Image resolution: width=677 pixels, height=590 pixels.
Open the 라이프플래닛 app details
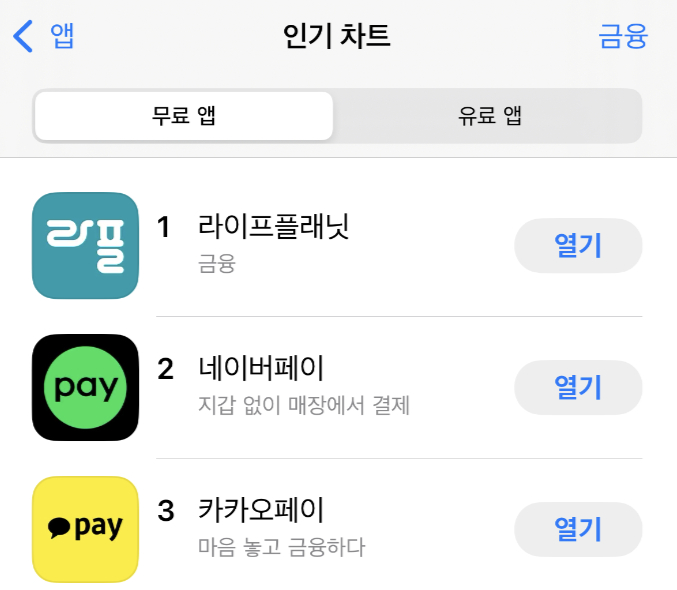click(274, 228)
